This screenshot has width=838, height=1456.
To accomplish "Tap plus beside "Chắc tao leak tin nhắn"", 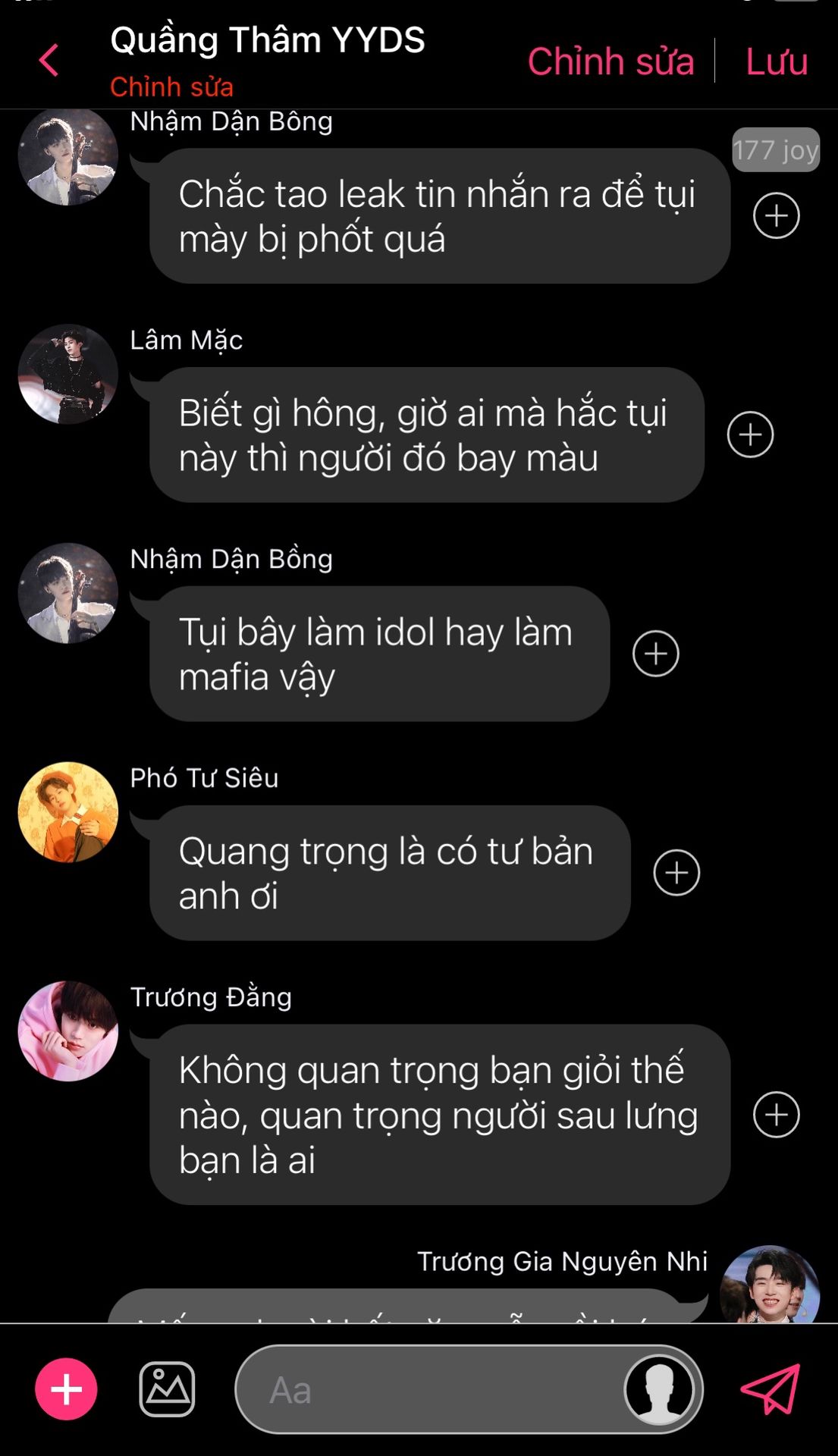I will (776, 216).
